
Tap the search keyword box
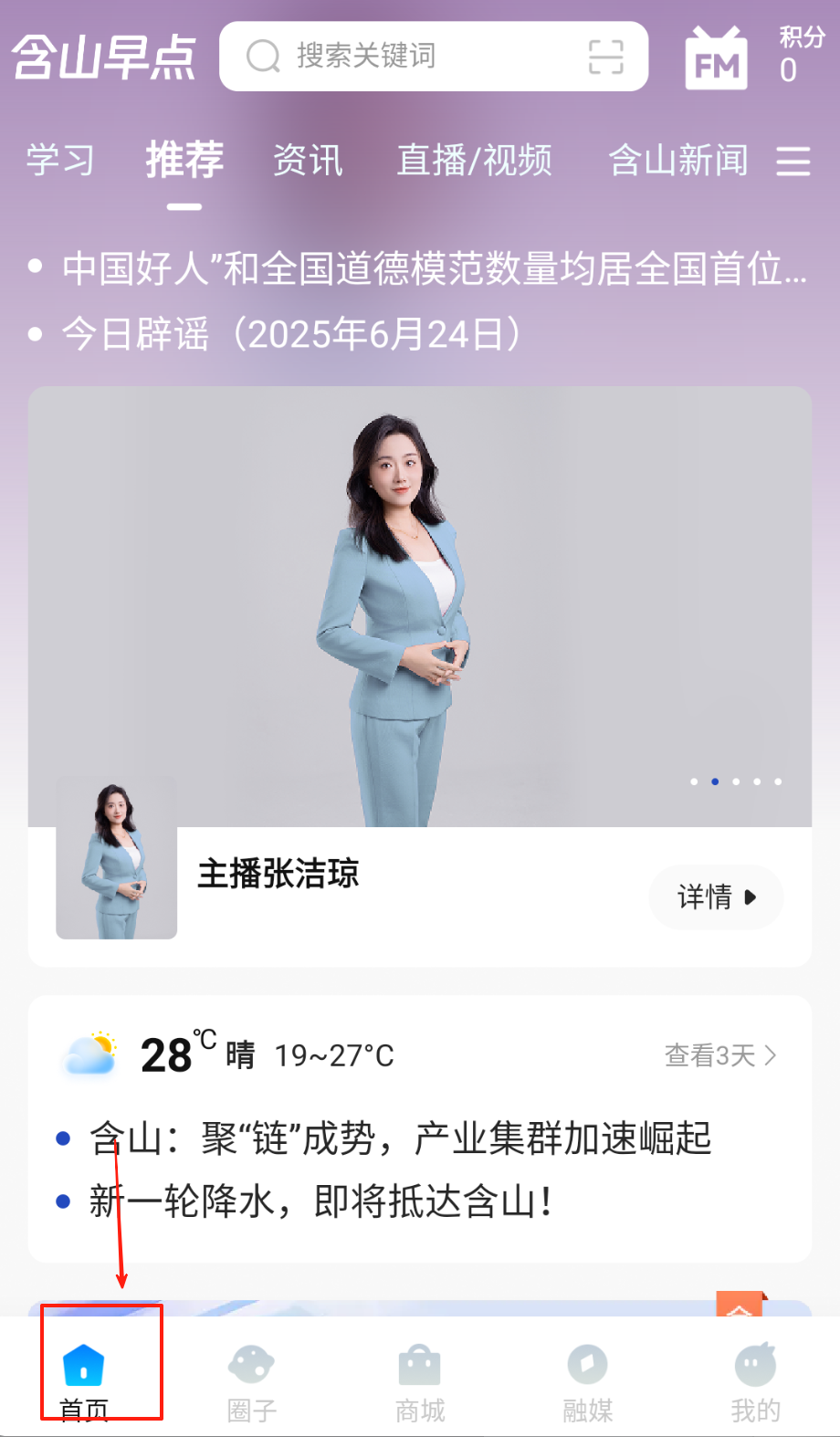pos(411,56)
